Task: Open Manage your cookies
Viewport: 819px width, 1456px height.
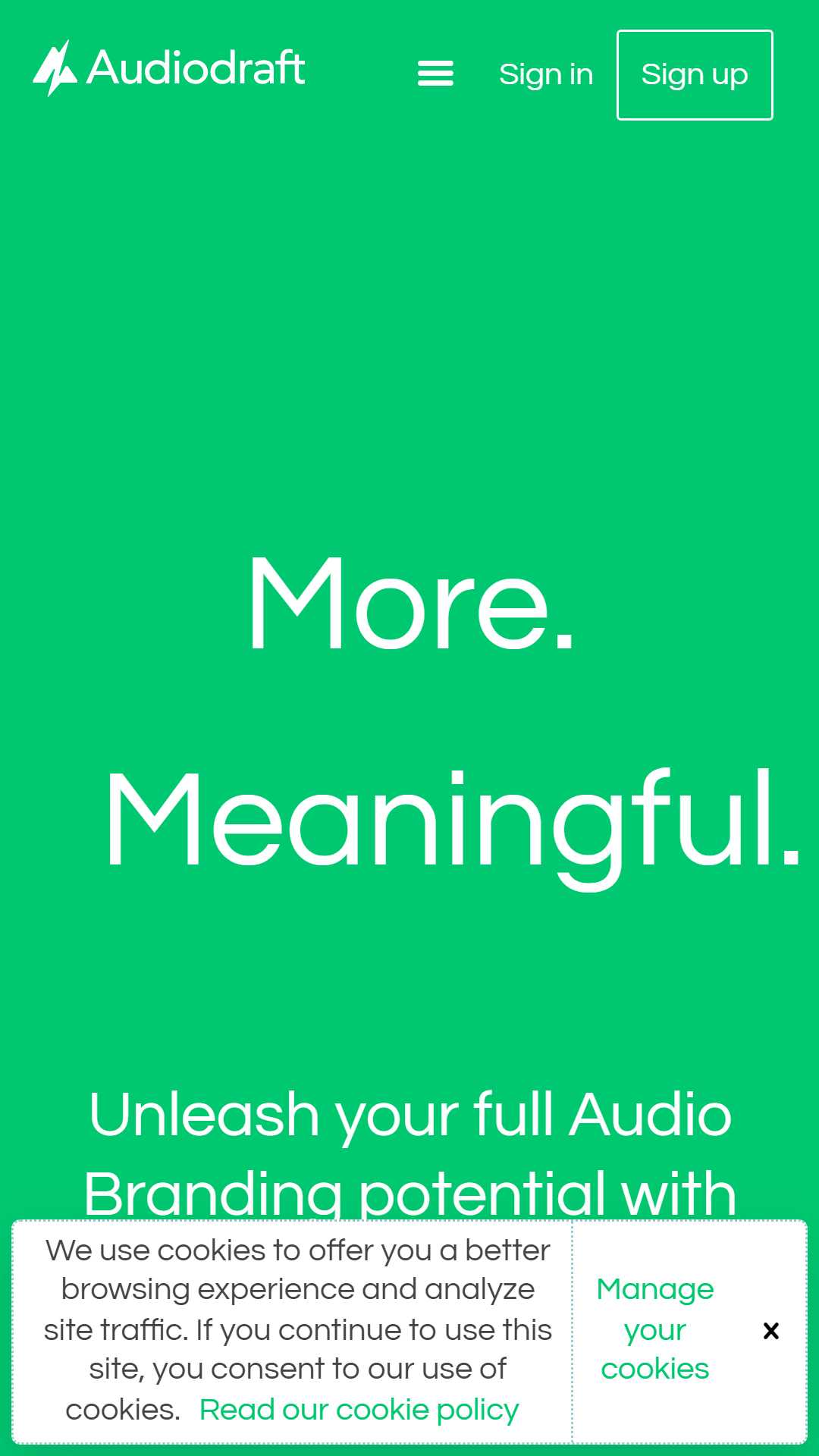Action: click(x=655, y=1329)
